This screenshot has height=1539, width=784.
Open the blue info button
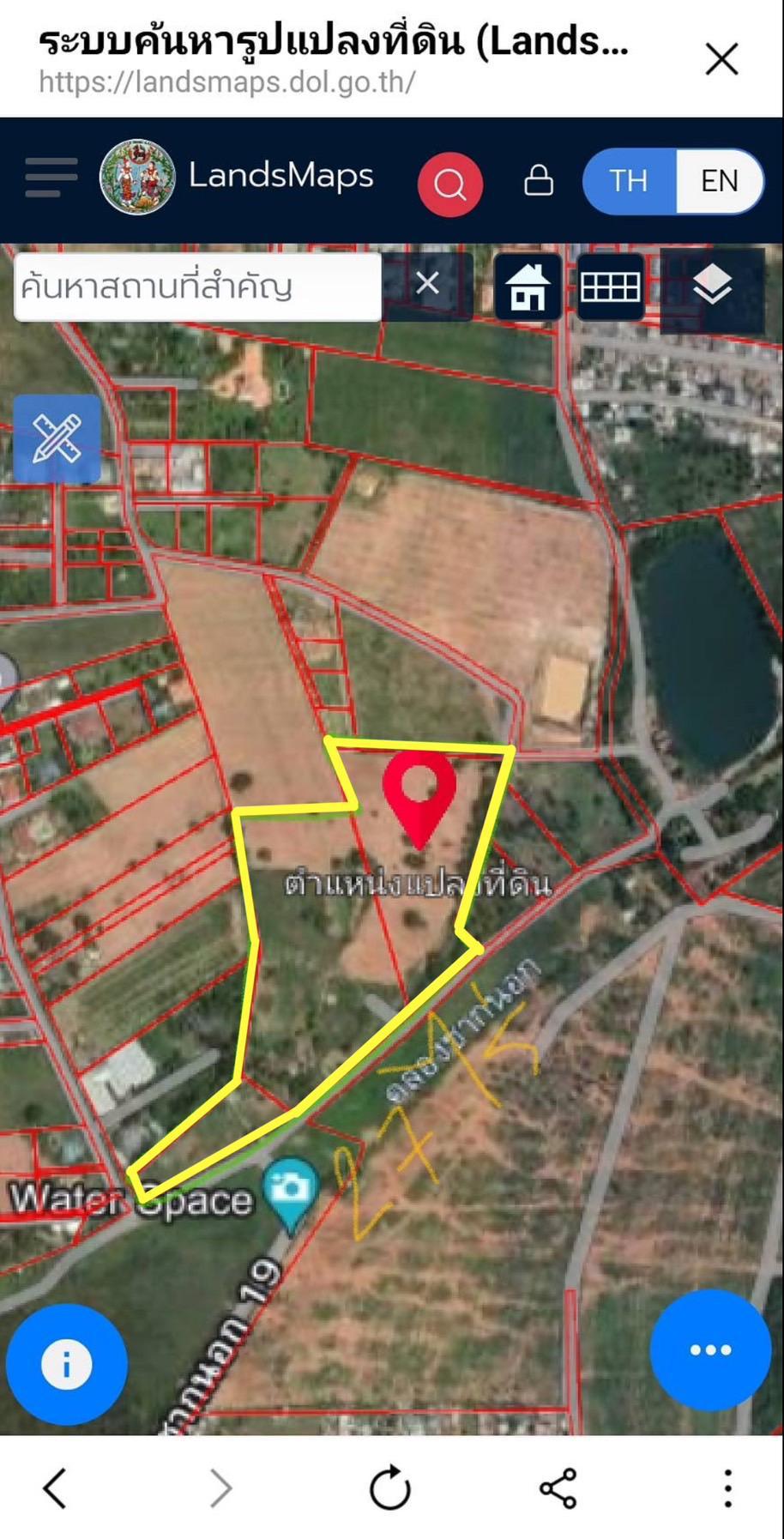pos(66,1363)
